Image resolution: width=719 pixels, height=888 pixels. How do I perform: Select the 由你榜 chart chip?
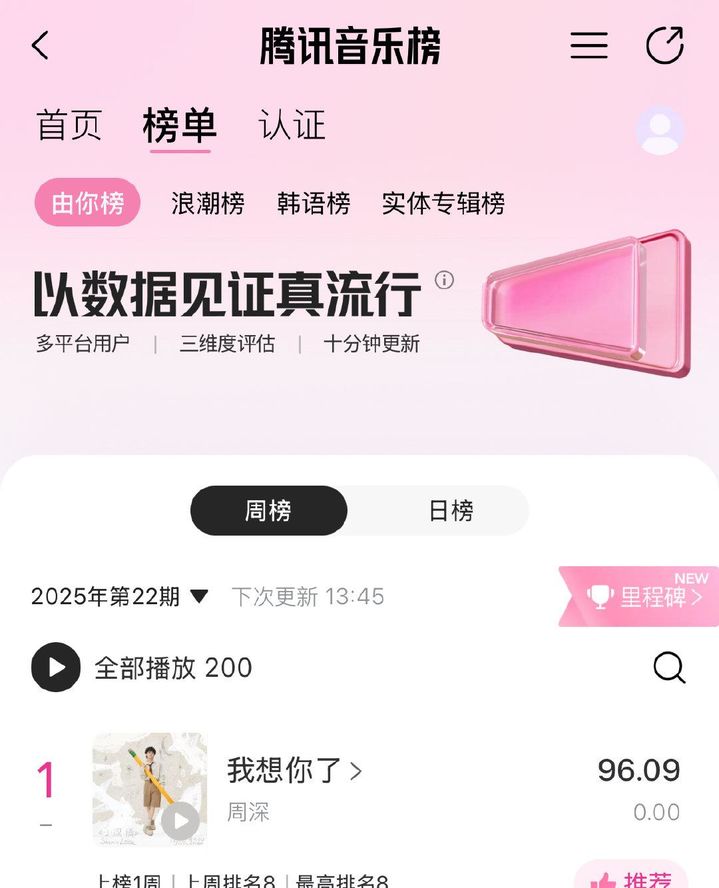pos(88,203)
